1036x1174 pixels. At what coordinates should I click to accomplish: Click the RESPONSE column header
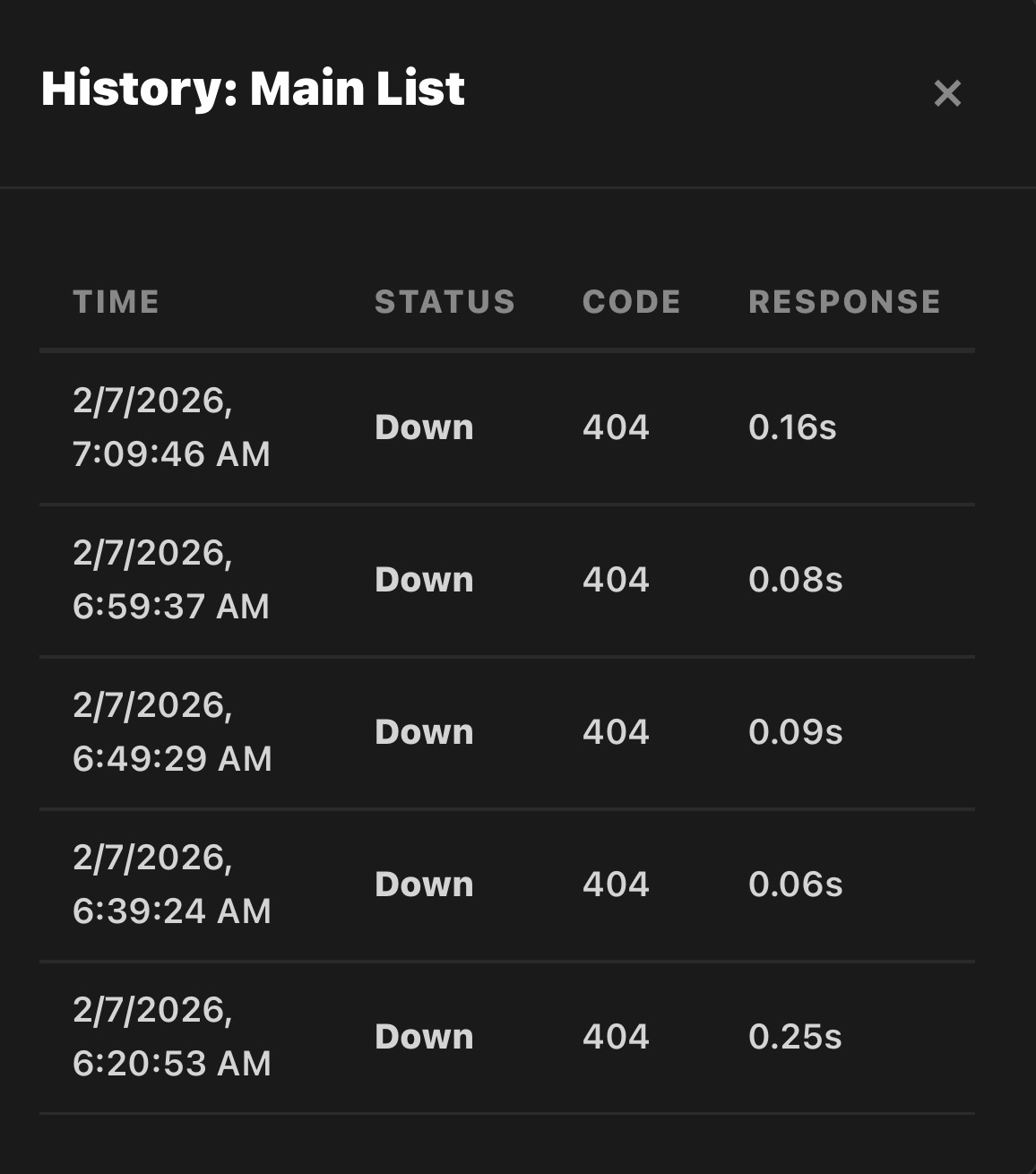pyautogui.click(x=844, y=302)
